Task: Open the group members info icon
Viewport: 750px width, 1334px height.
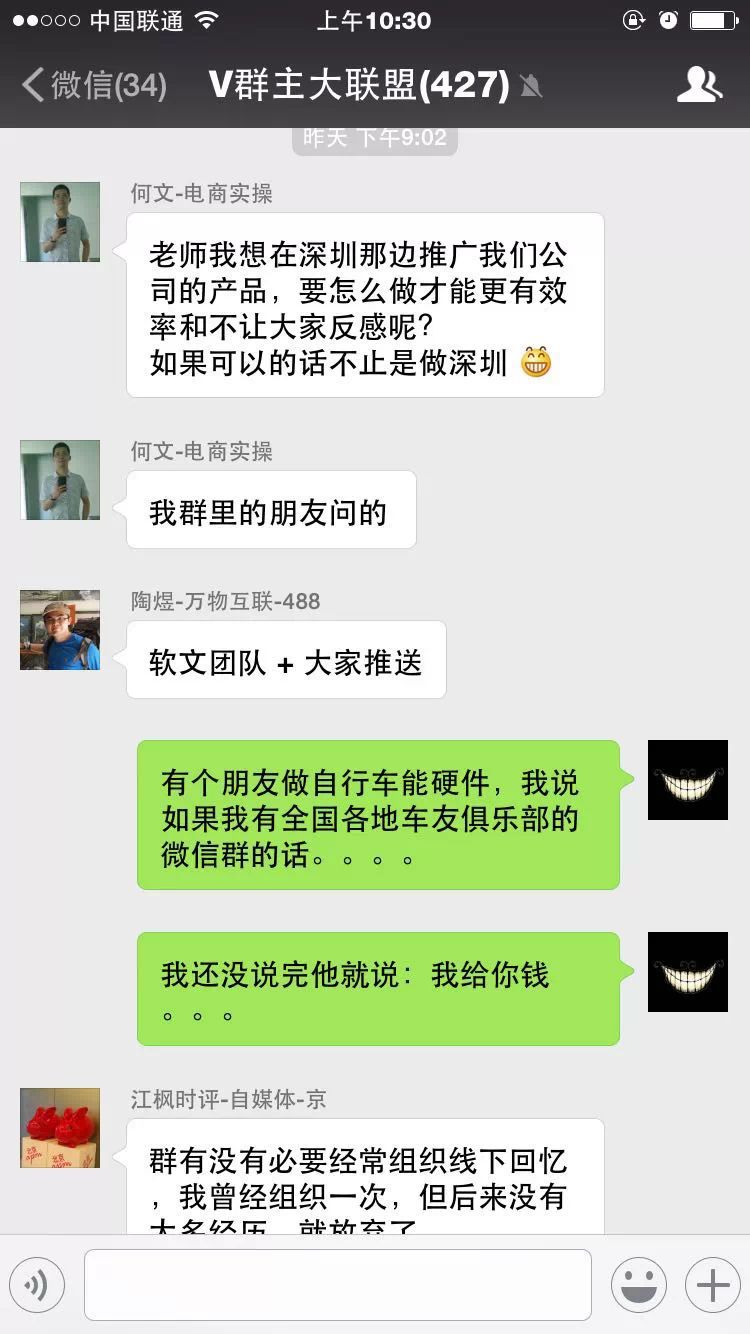Action: pos(698,85)
